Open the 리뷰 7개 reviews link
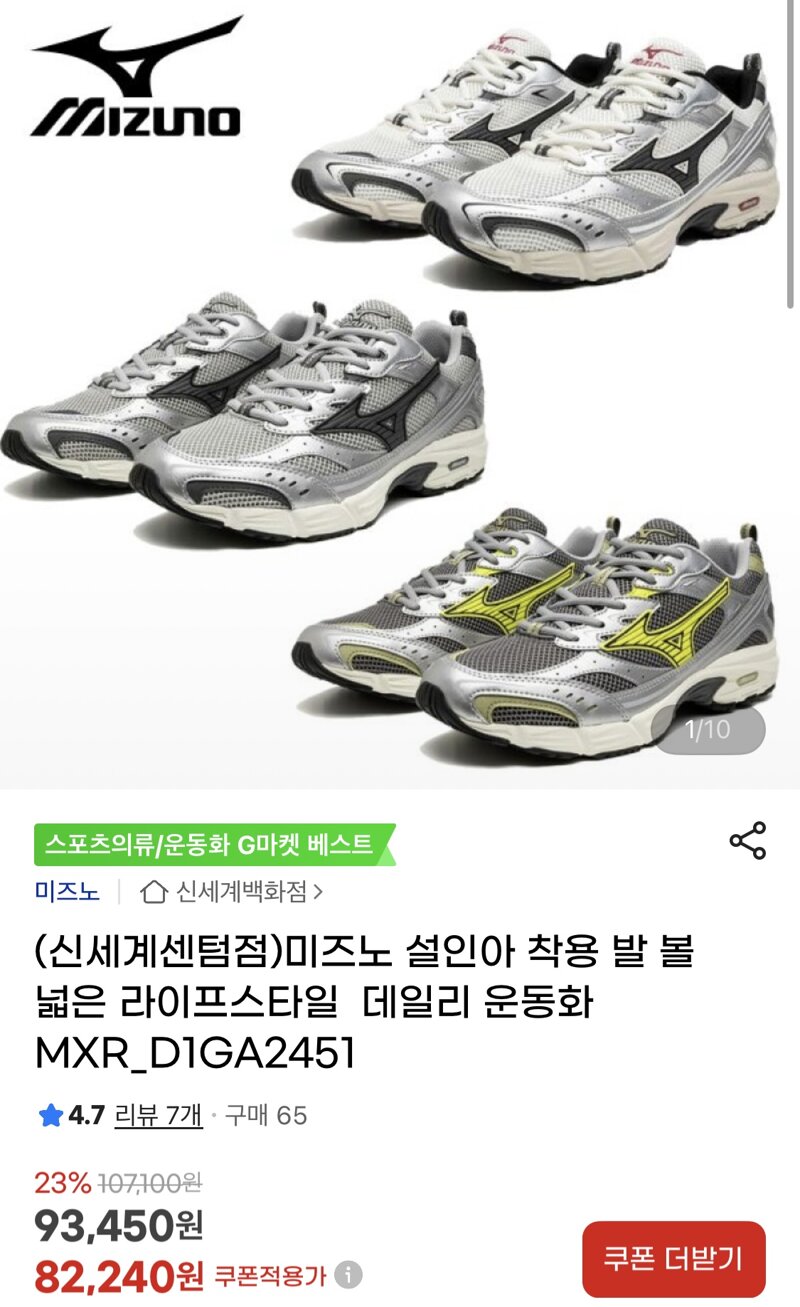 158,1115
